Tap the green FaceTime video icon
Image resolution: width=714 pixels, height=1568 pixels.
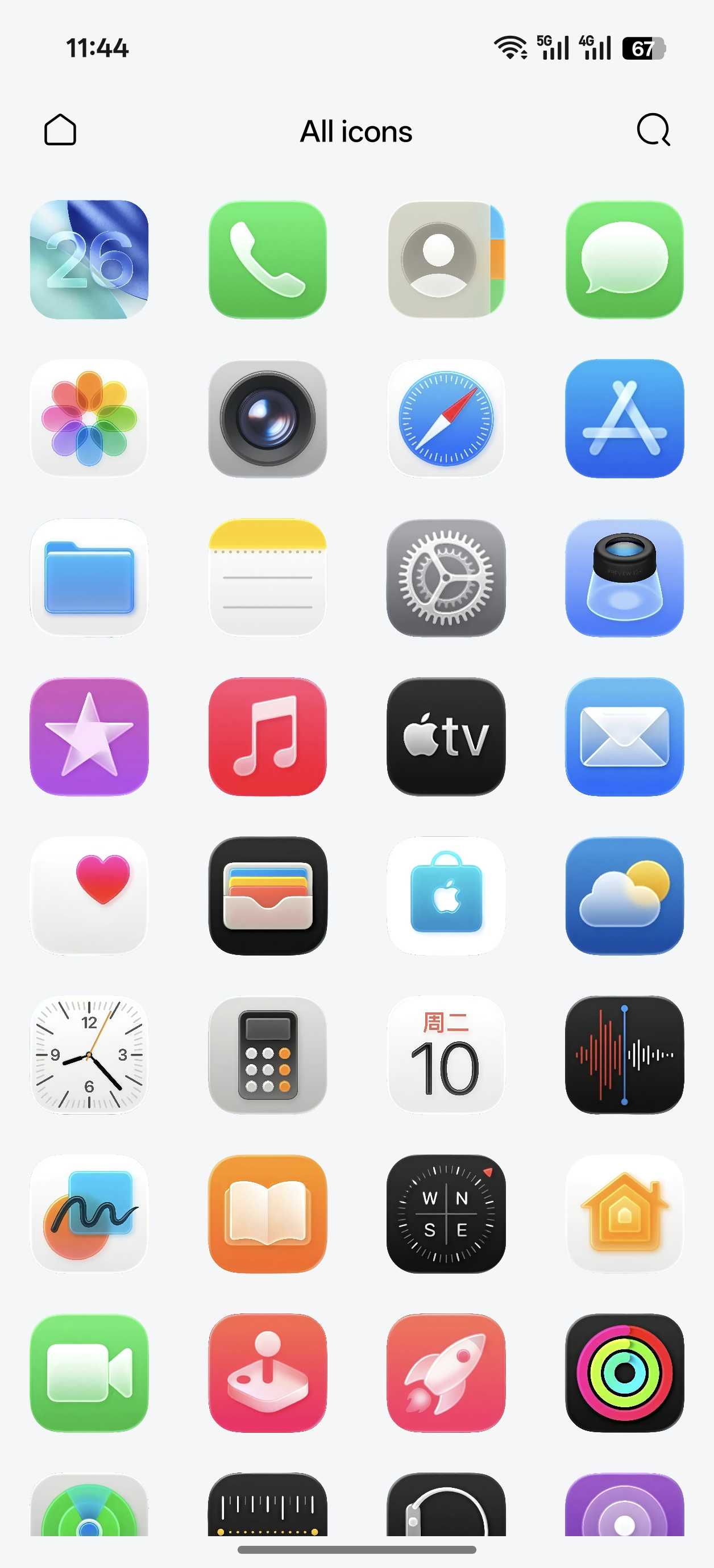(89, 1373)
